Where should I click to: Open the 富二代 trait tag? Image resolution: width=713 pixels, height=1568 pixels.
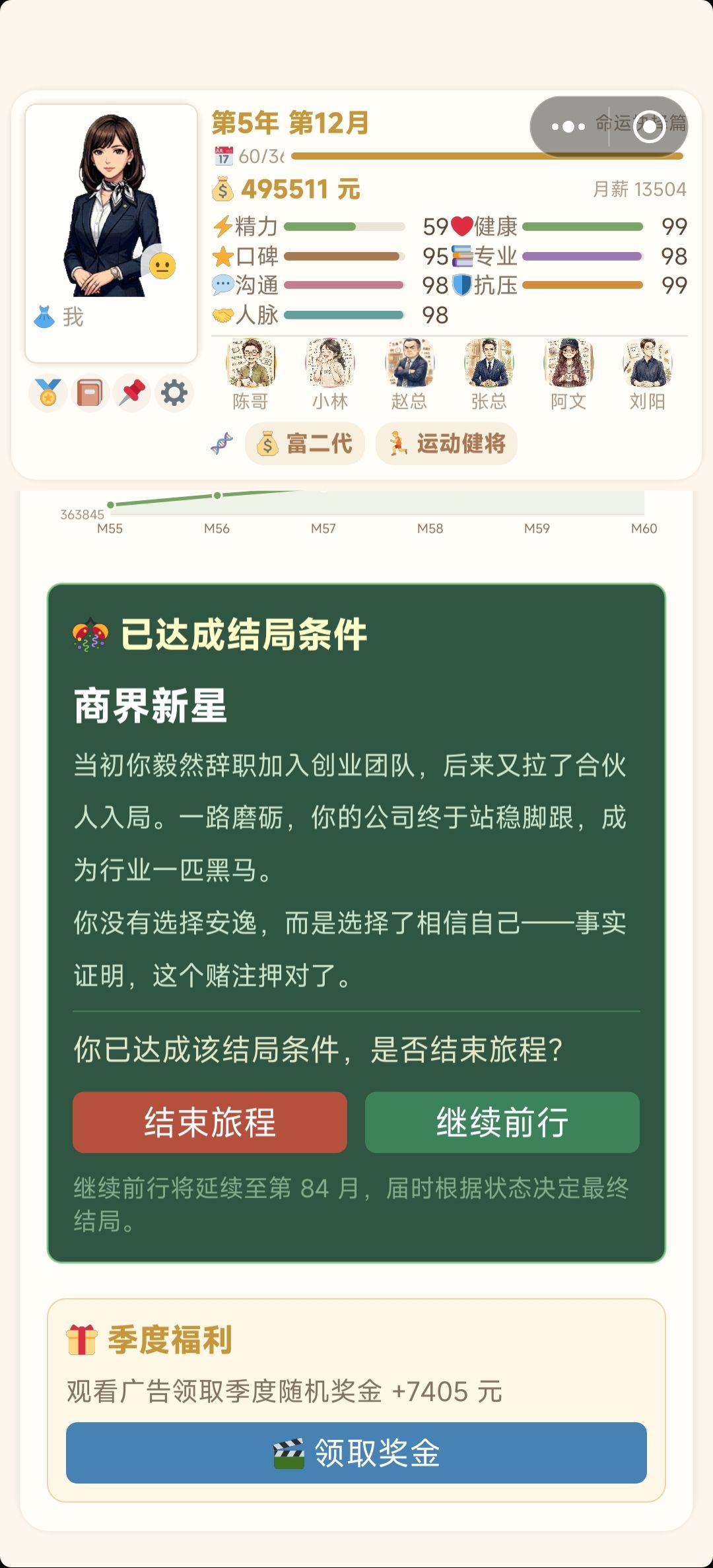(x=304, y=444)
